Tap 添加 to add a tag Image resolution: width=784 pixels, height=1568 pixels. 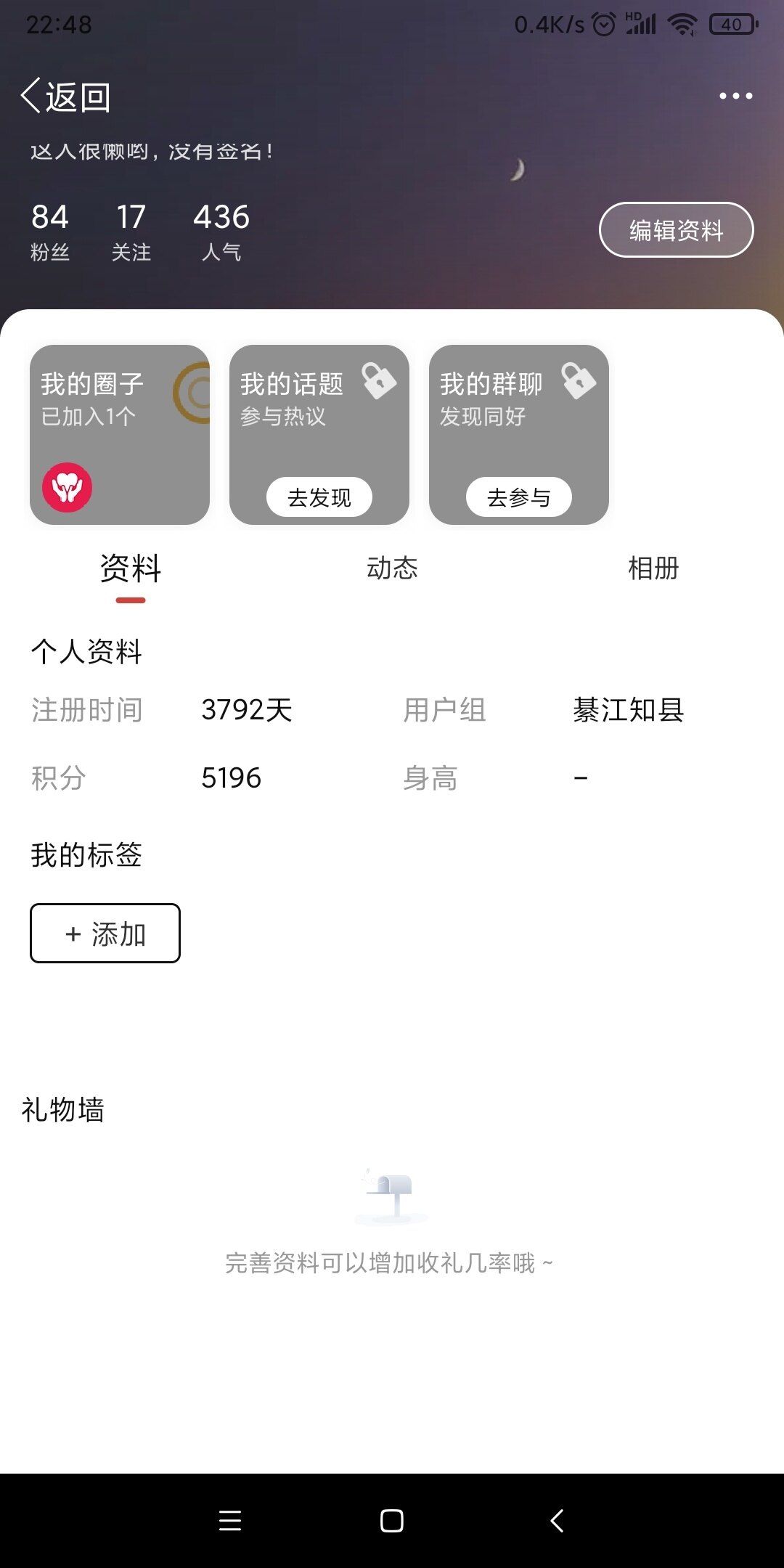[x=105, y=934]
